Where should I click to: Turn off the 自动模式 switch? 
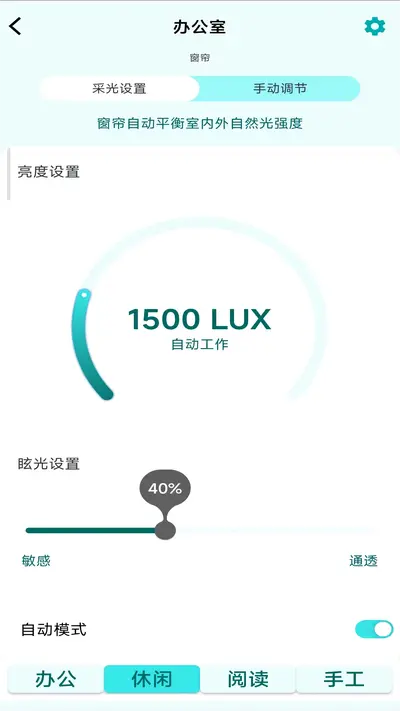pyautogui.click(x=374, y=629)
